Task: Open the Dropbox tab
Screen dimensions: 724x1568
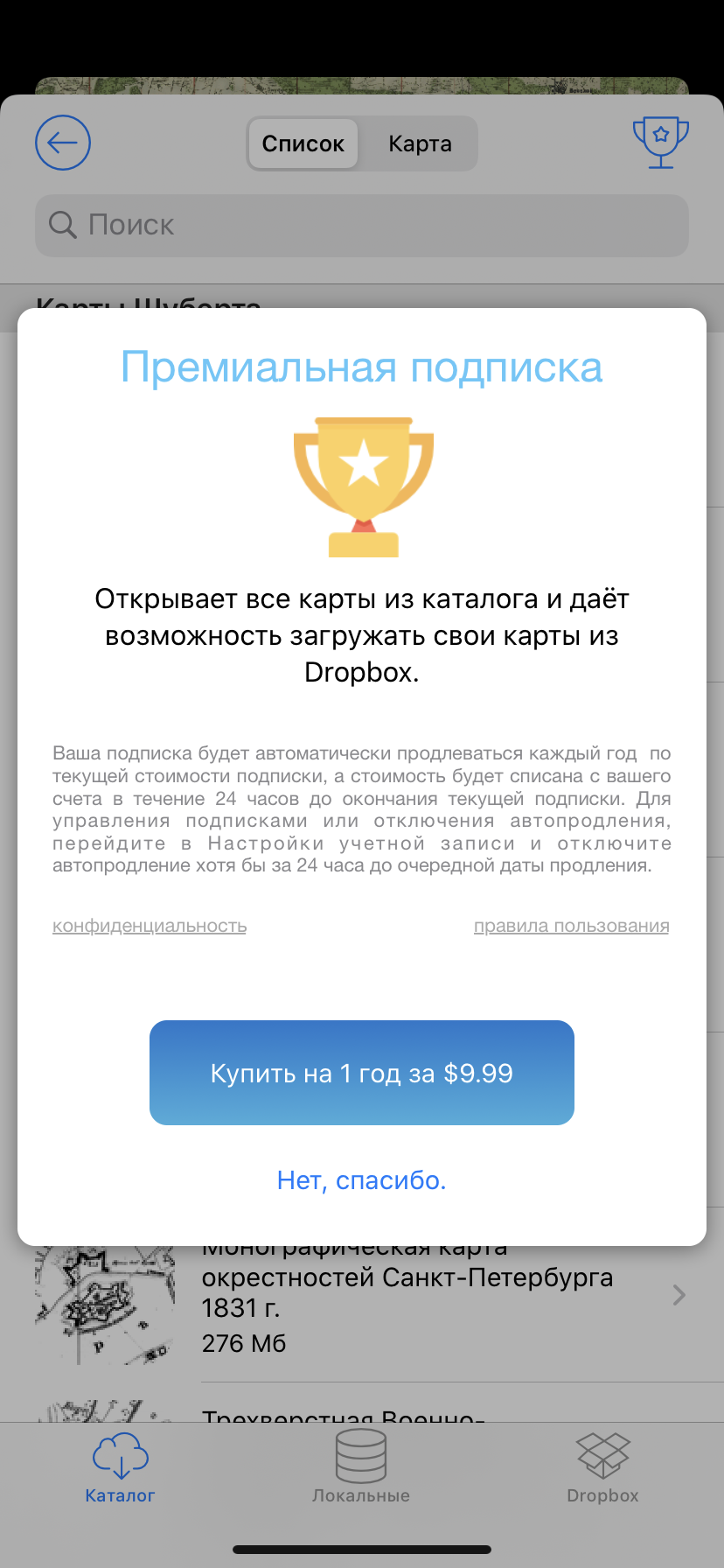Action: 603,1467
